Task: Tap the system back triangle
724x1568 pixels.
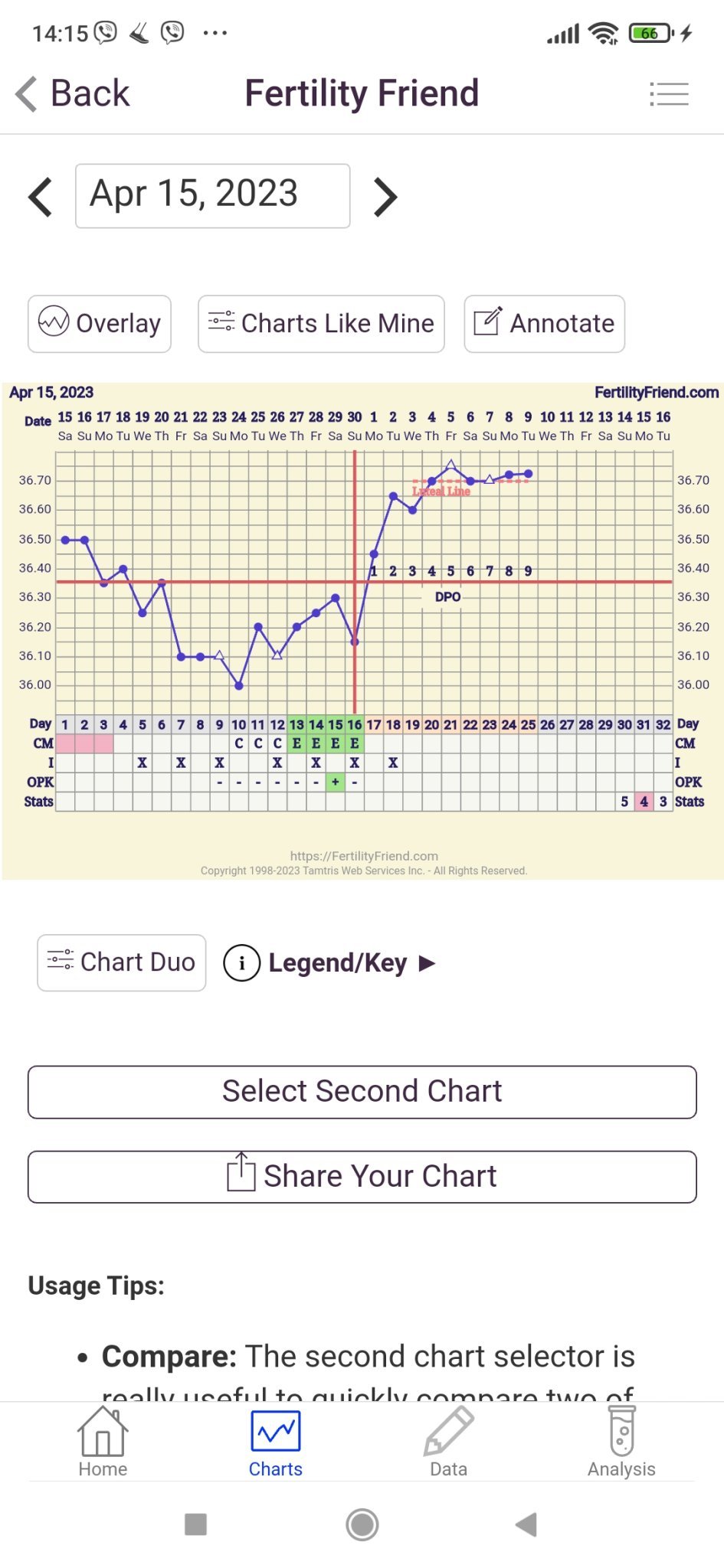Action: (x=526, y=1524)
